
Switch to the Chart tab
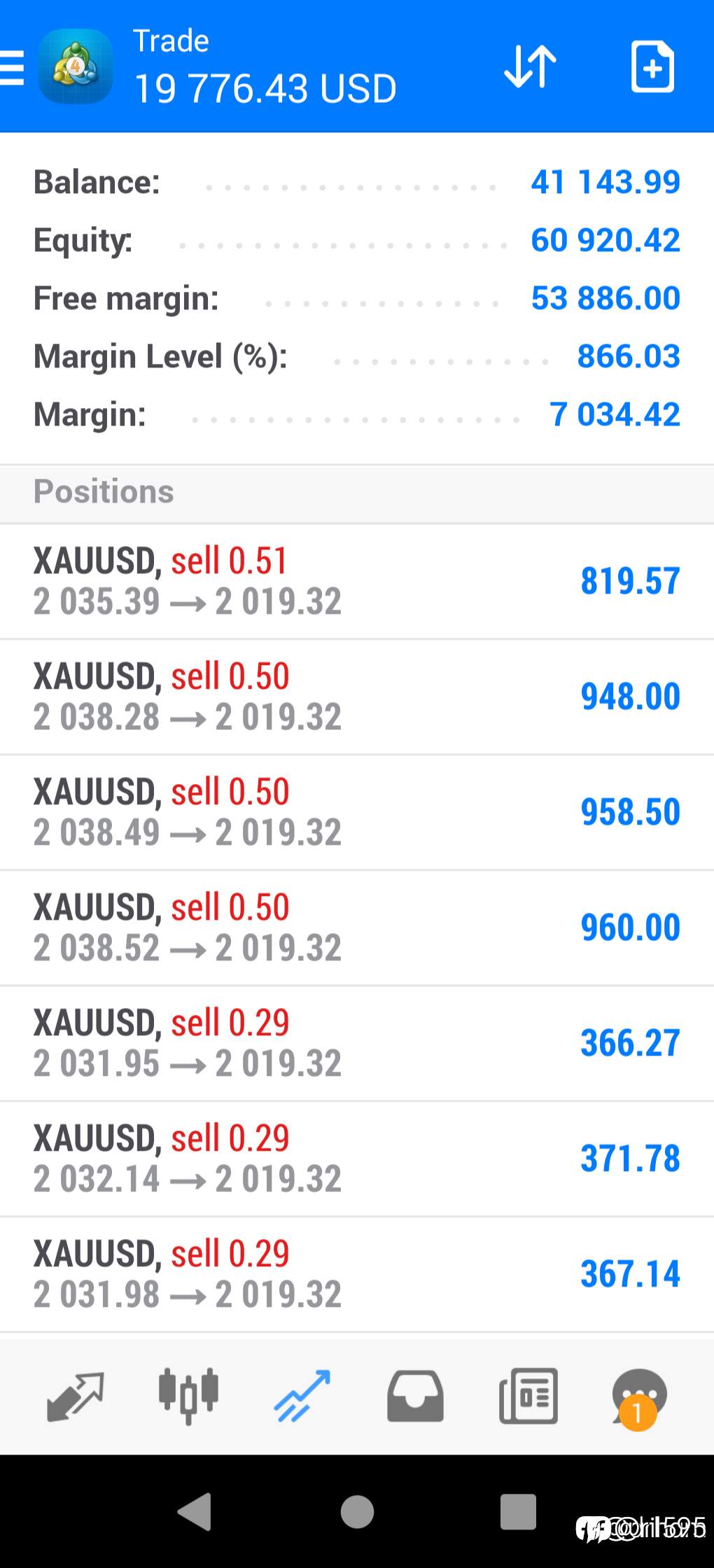click(x=188, y=1396)
